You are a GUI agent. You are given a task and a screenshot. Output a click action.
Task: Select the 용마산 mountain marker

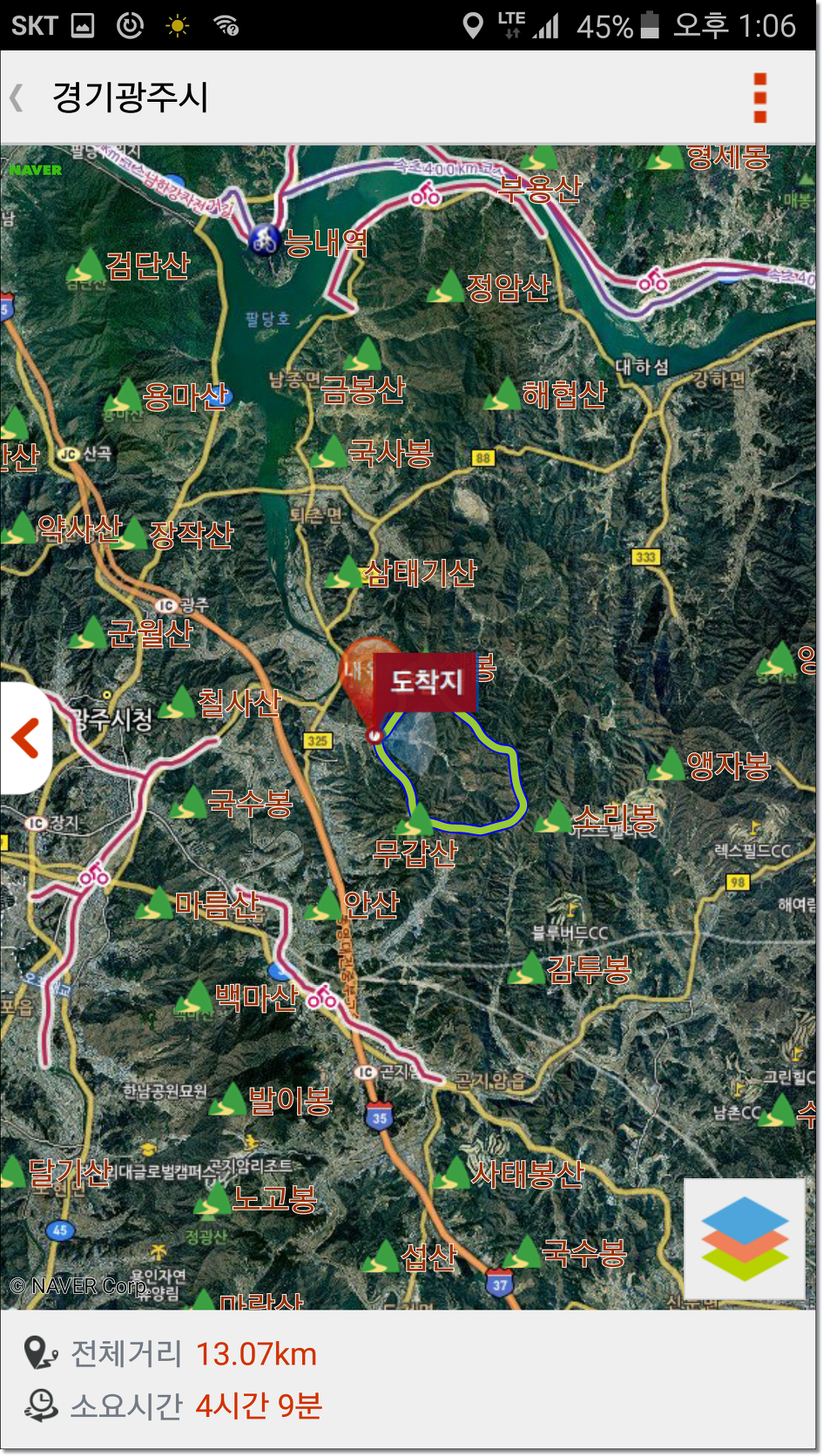125,396
